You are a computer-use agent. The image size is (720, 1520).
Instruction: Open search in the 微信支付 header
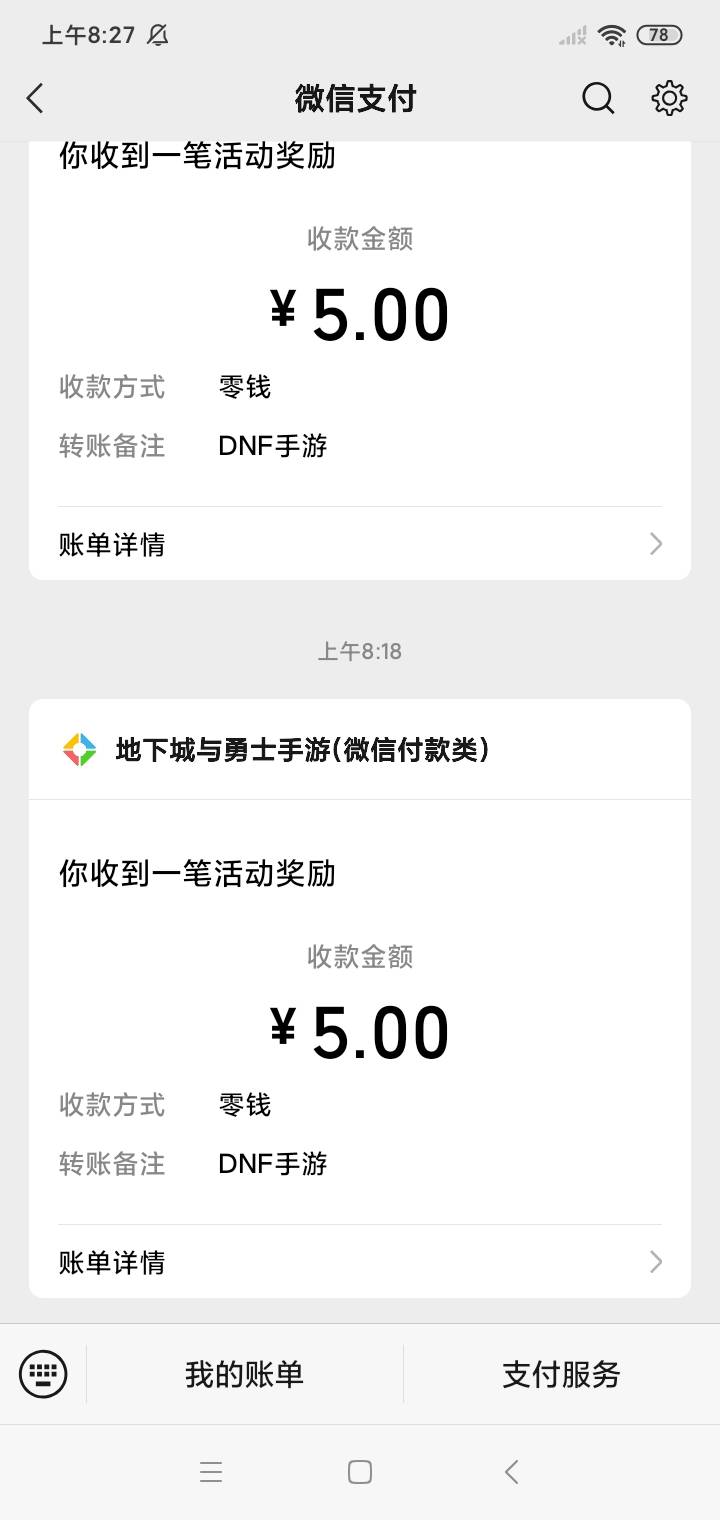tap(598, 98)
